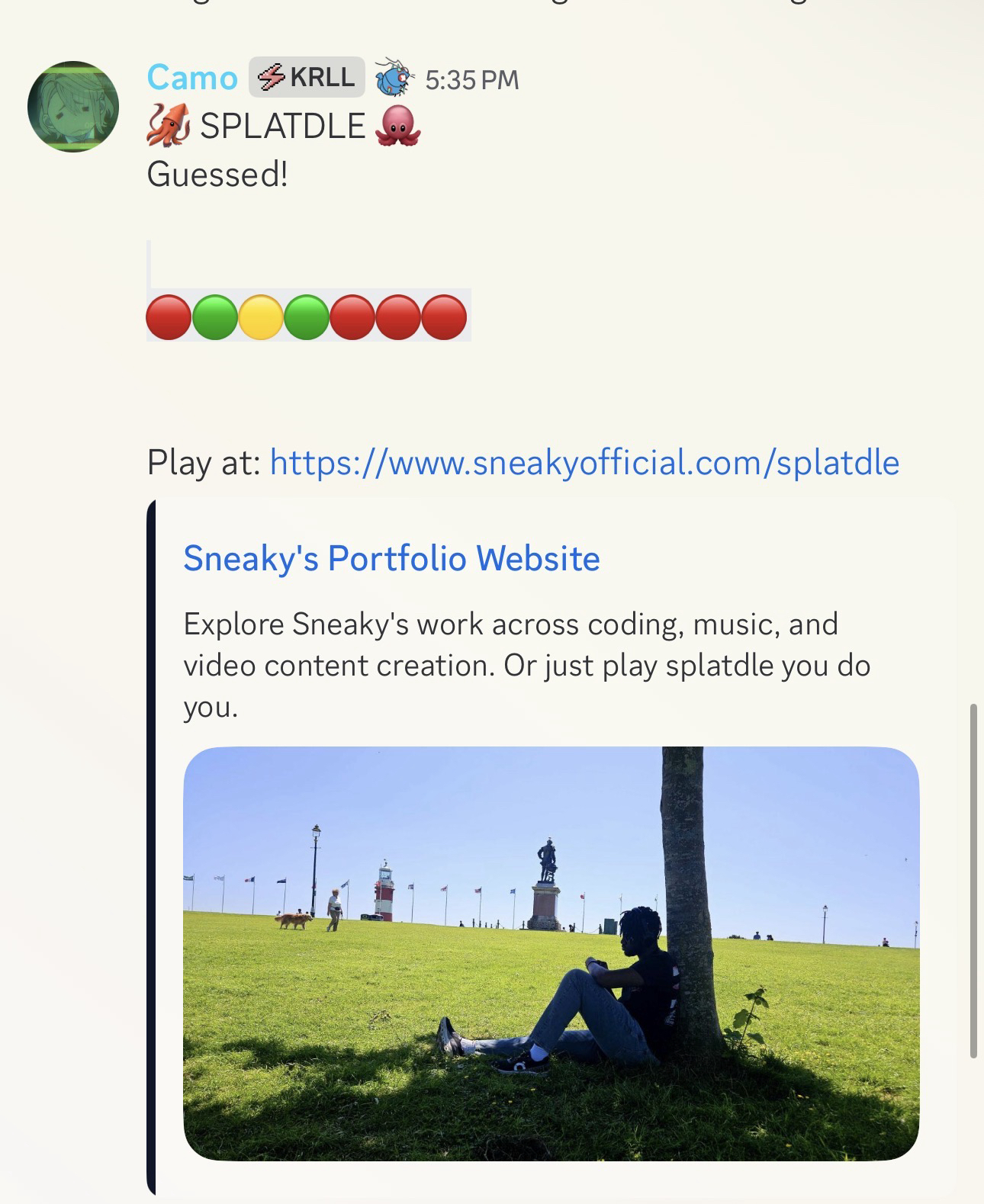Open the KRLL server tag
This screenshot has width=984, height=1204.
pyautogui.click(x=307, y=77)
